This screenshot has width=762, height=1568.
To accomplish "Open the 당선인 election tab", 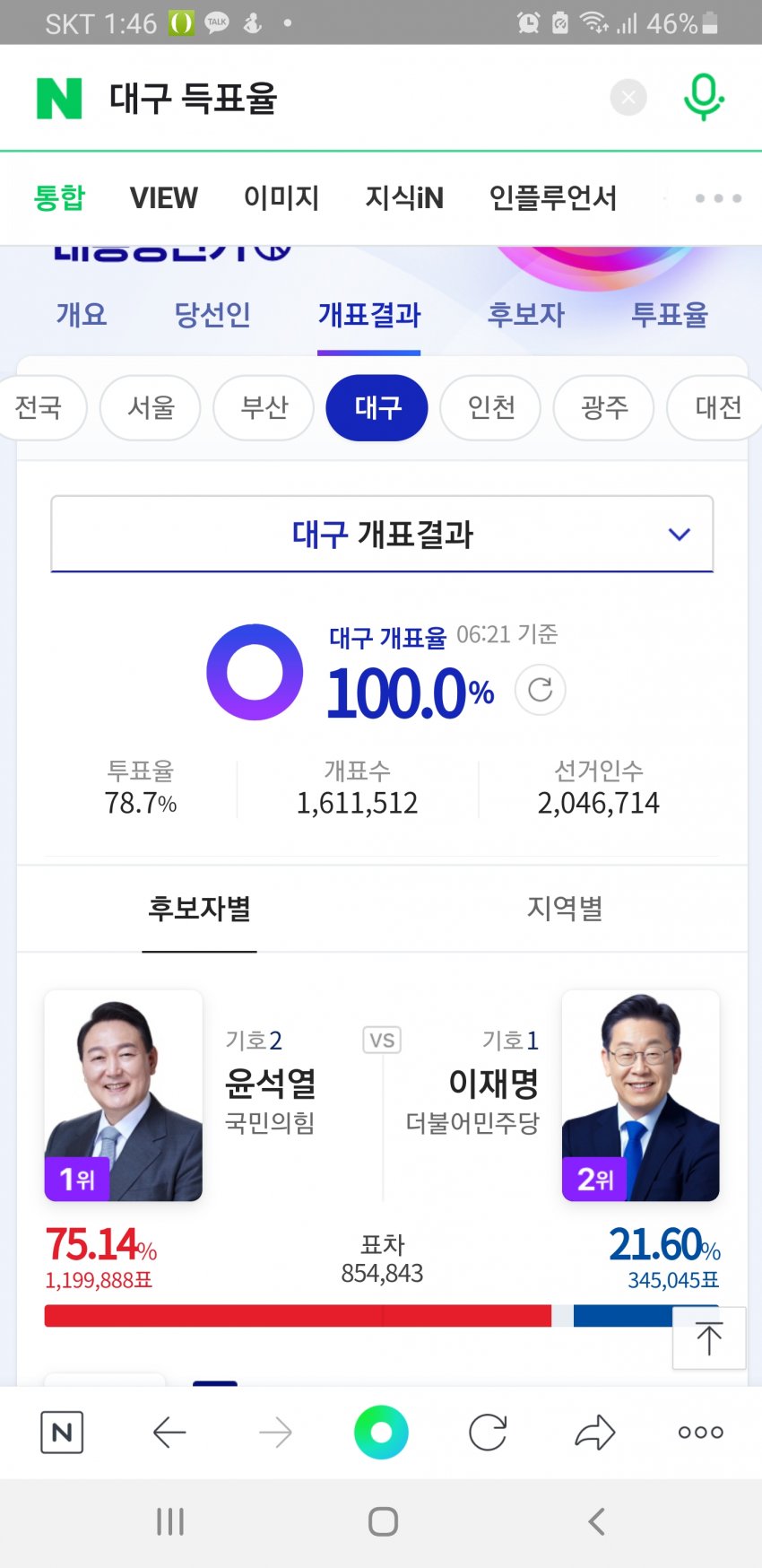I will tap(212, 315).
